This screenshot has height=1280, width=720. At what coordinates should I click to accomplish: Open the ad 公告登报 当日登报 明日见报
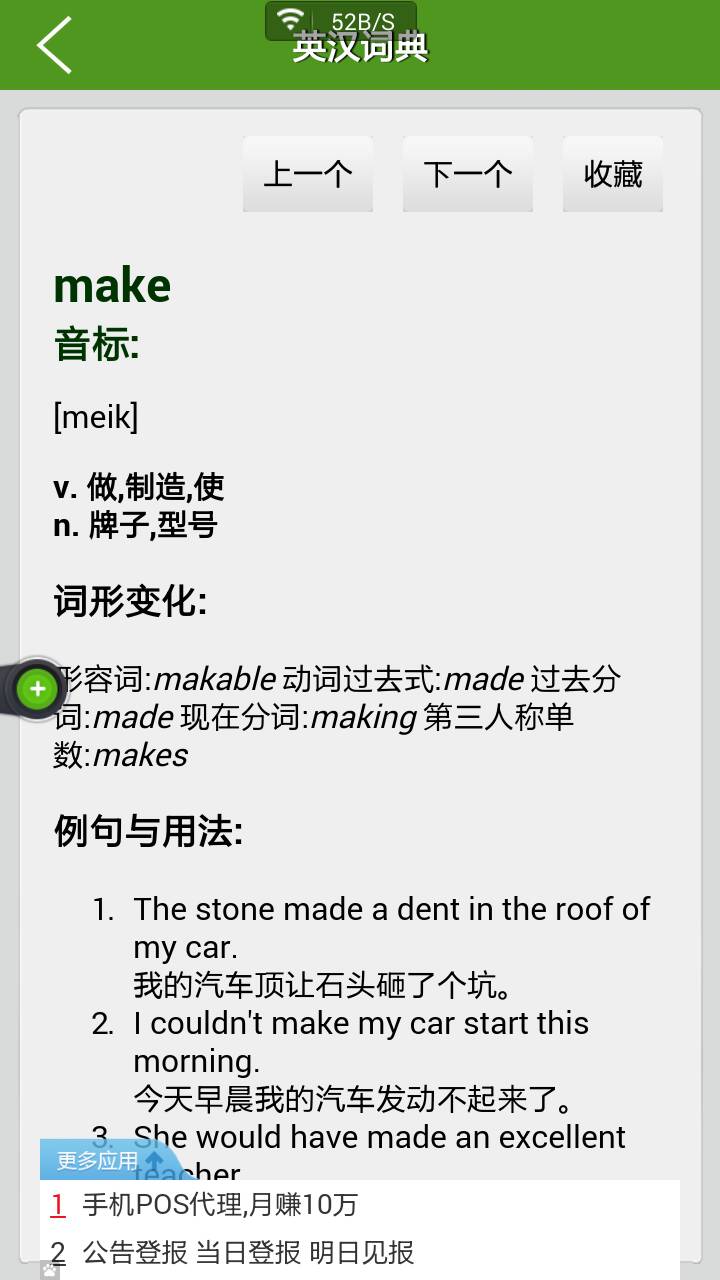coord(248,1252)
